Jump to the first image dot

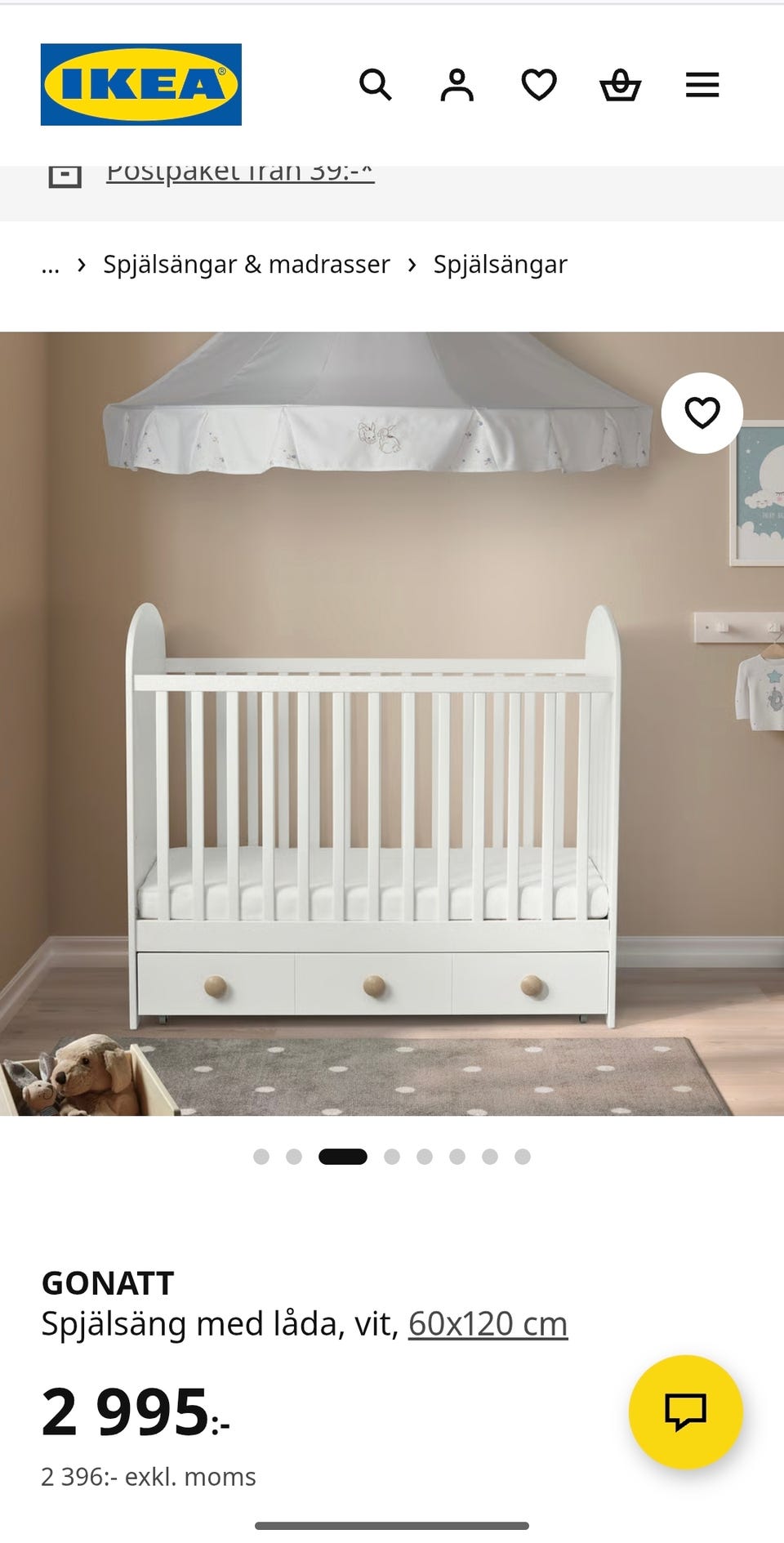click(x=261, y=1157)
